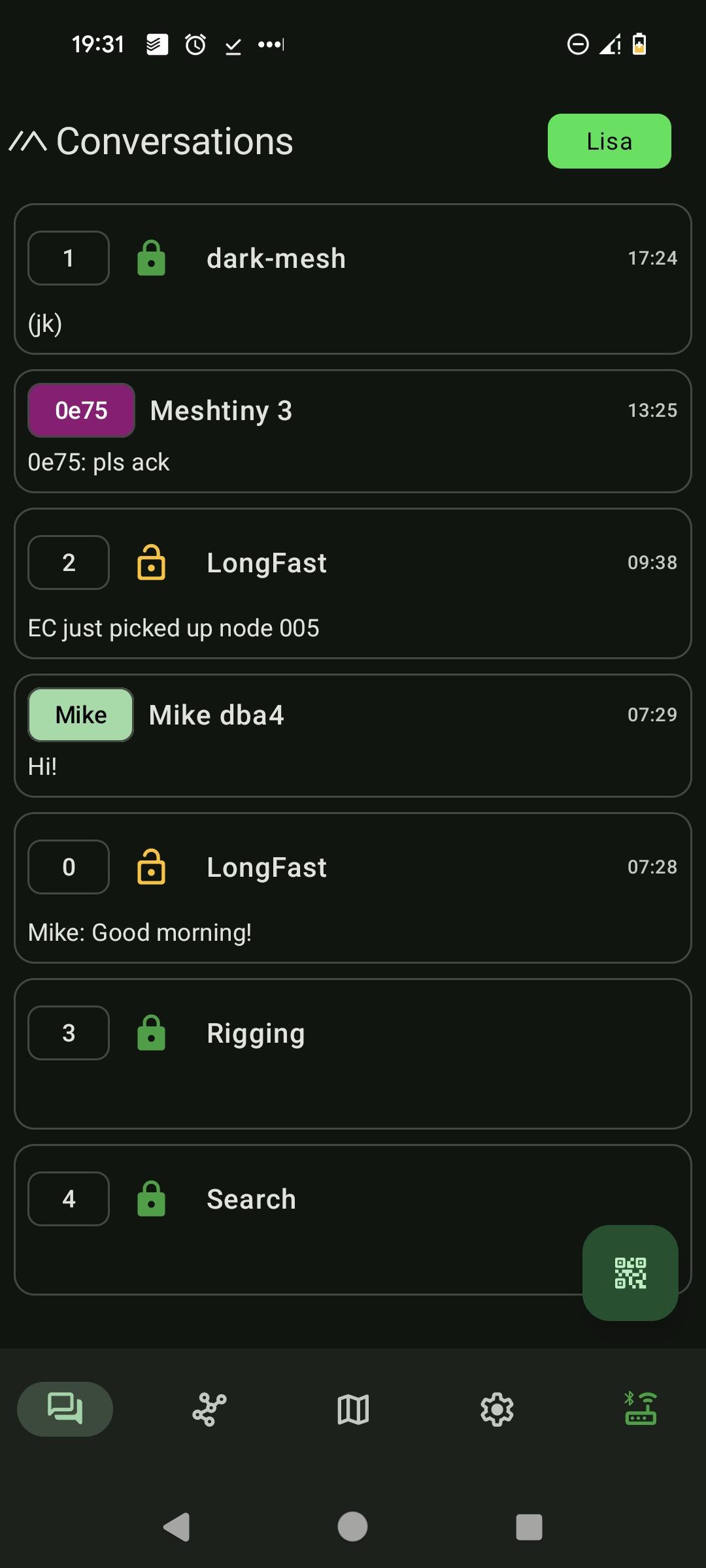Screen dimensions: 706x1568
Task: Open LongFast channel 2 conversation
Action: click(353, 583)
